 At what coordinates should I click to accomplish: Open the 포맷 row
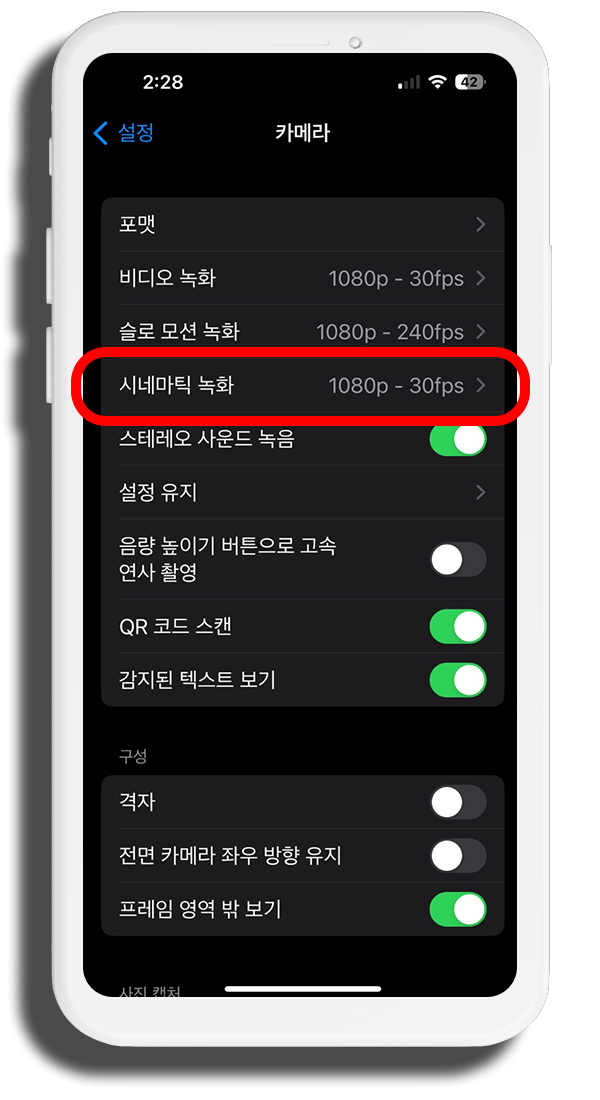point(302,224)
